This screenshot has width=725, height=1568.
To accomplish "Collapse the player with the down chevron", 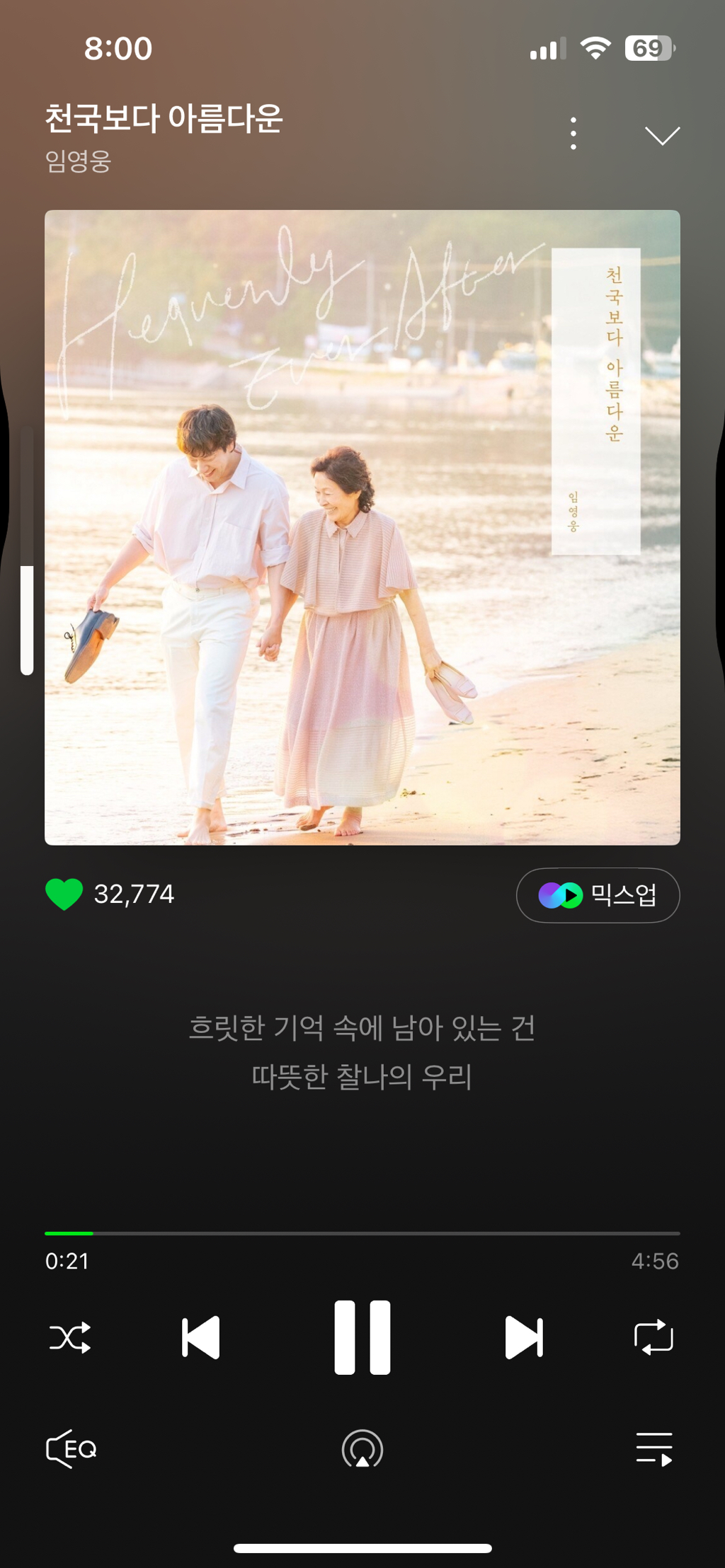I will pos(662,135).
